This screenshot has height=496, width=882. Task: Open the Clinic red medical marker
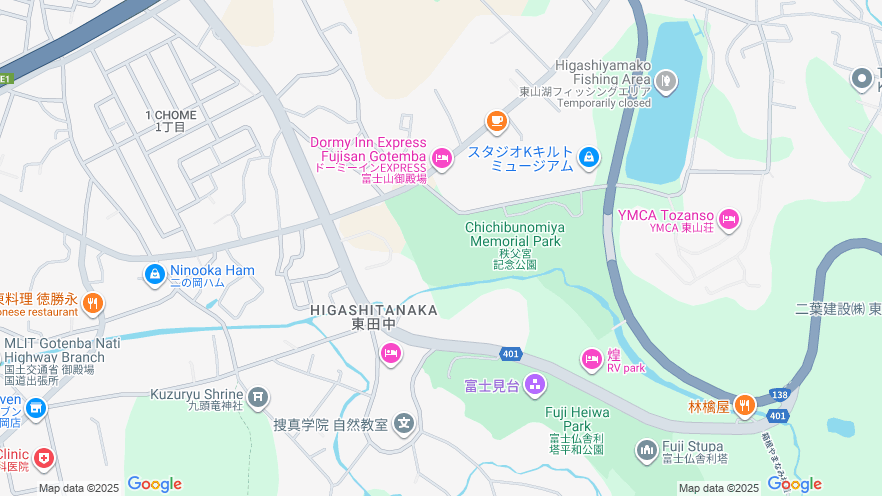coord(43,458)
